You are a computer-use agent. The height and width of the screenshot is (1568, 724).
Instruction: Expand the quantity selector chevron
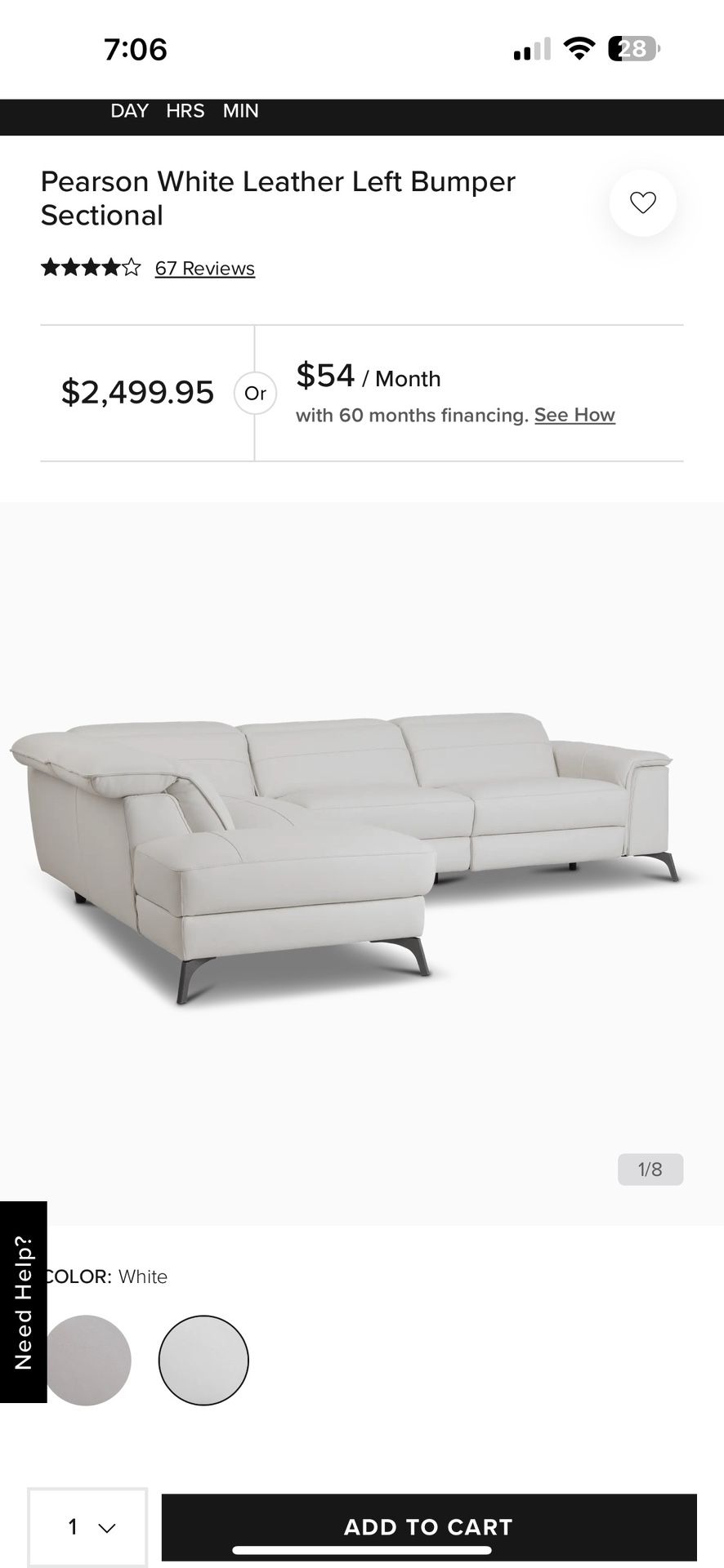tap(106, 1527)
